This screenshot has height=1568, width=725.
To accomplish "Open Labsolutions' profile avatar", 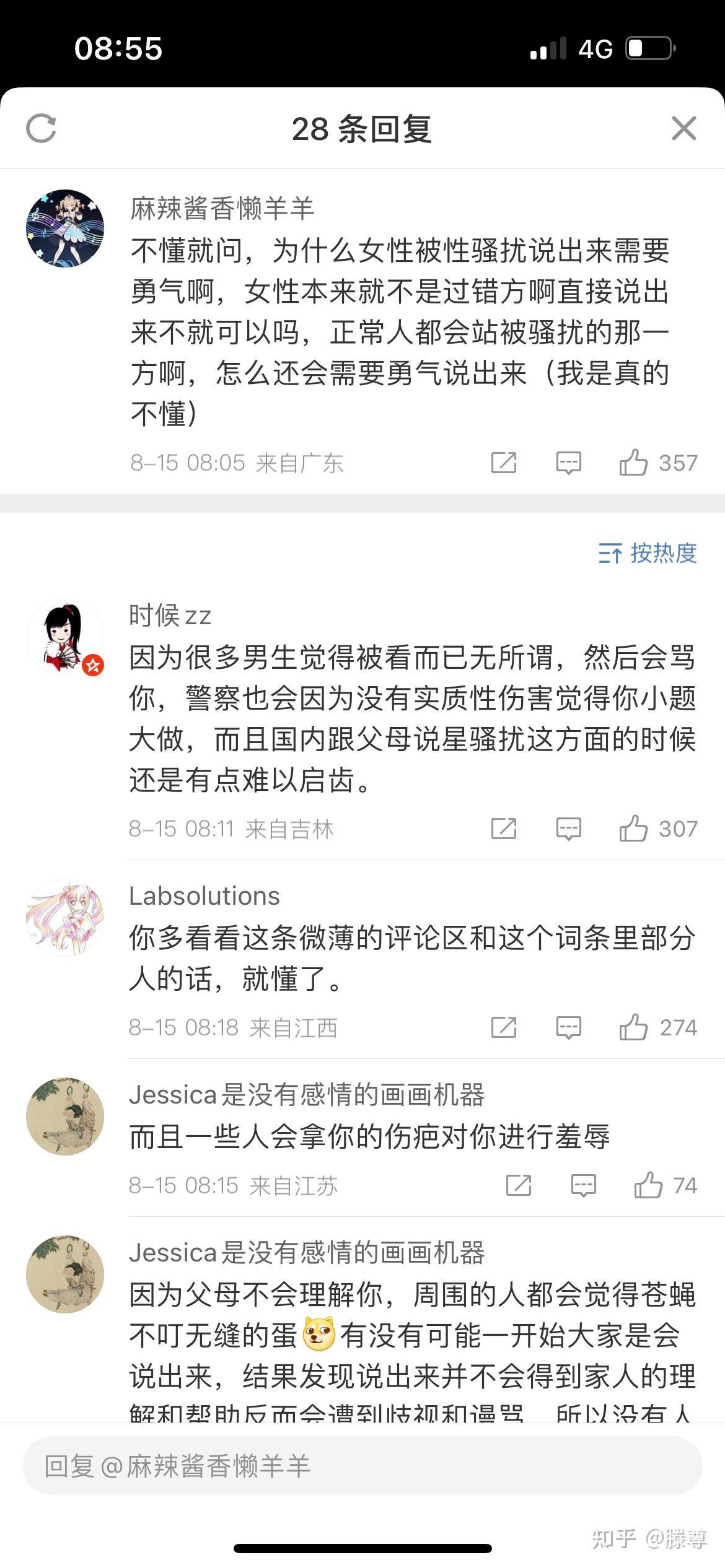I will point(65,917).
